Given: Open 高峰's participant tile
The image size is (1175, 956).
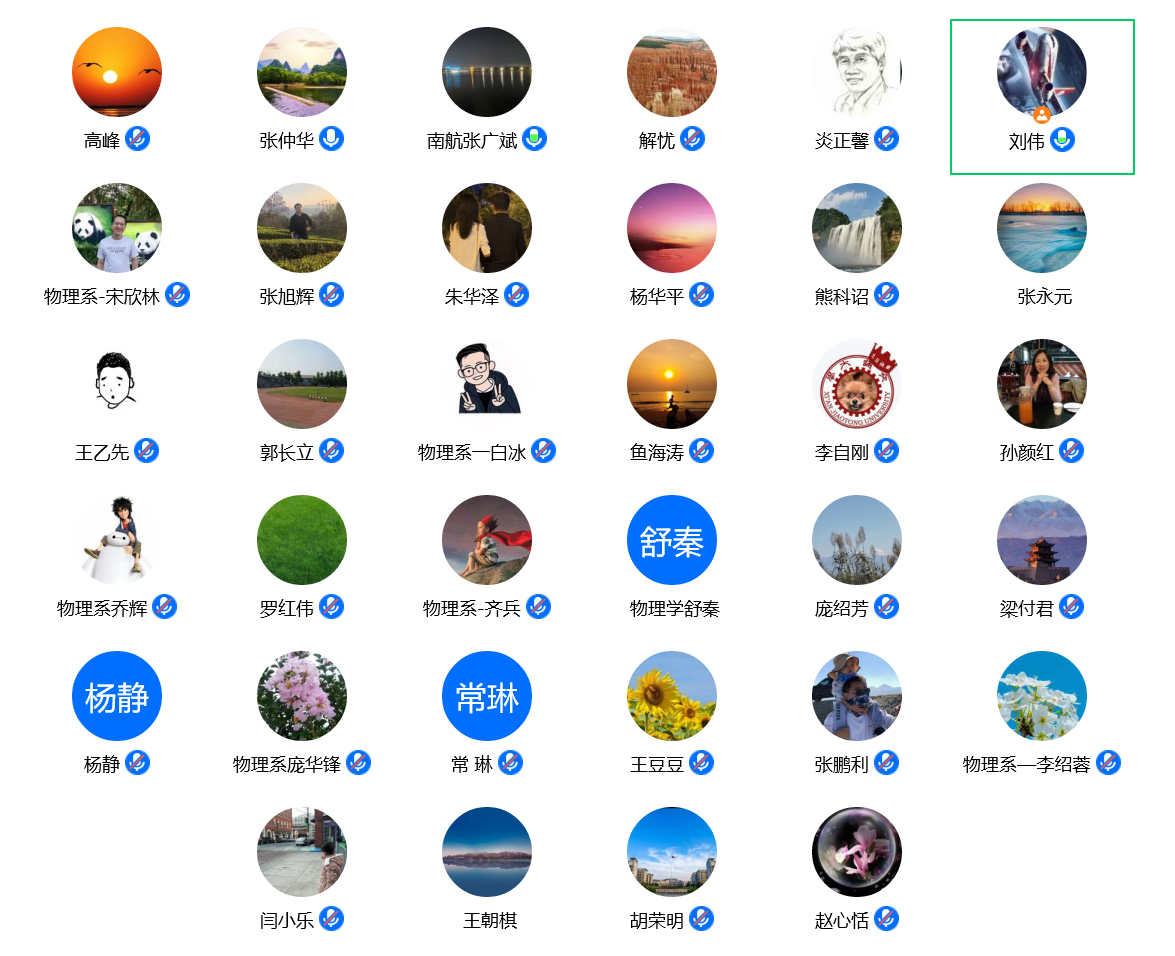Looking at the screenshot, I should pyautogui.click(x=117, y=72).
